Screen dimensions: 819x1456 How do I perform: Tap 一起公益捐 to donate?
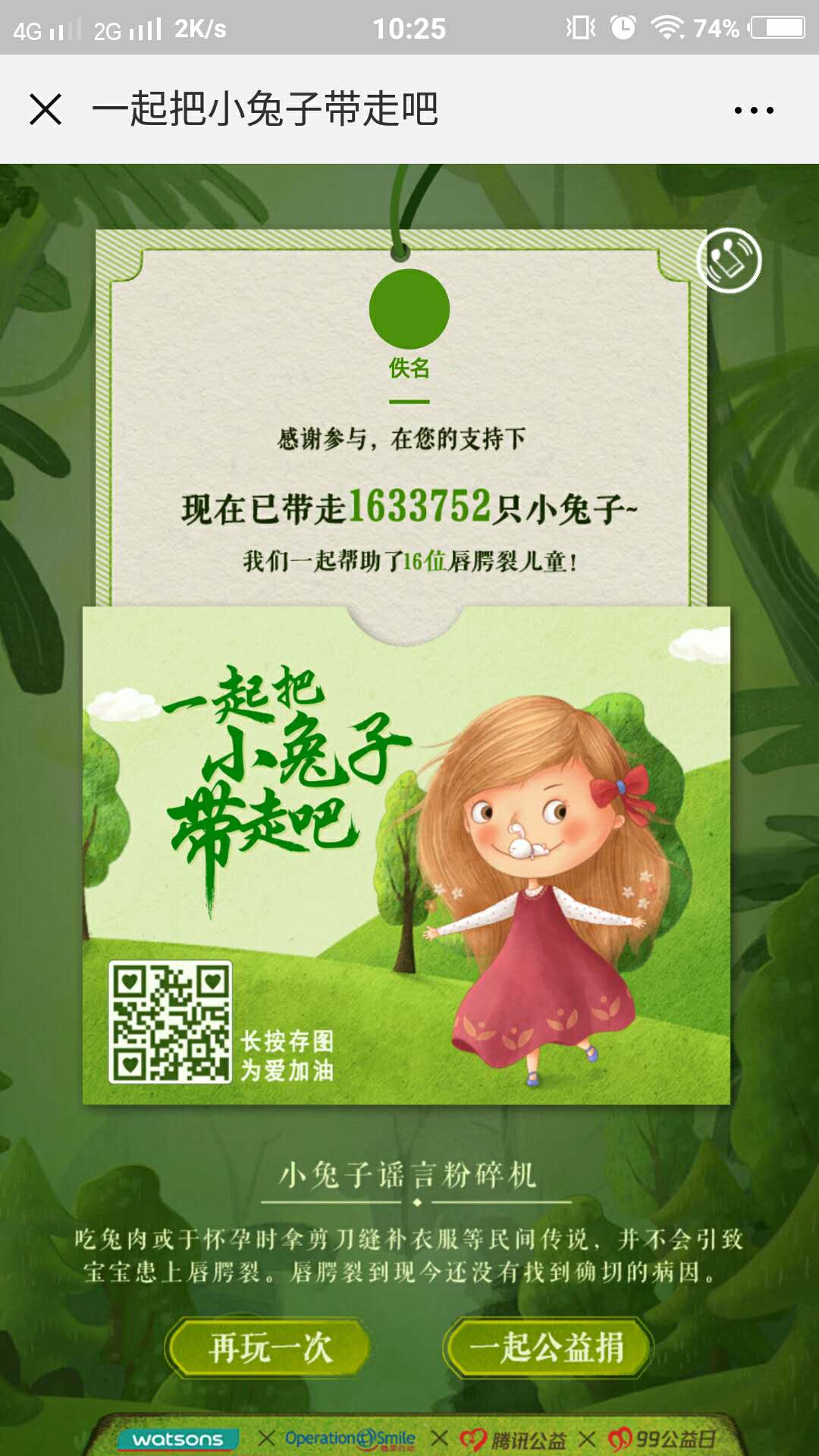pos(548,1348)
